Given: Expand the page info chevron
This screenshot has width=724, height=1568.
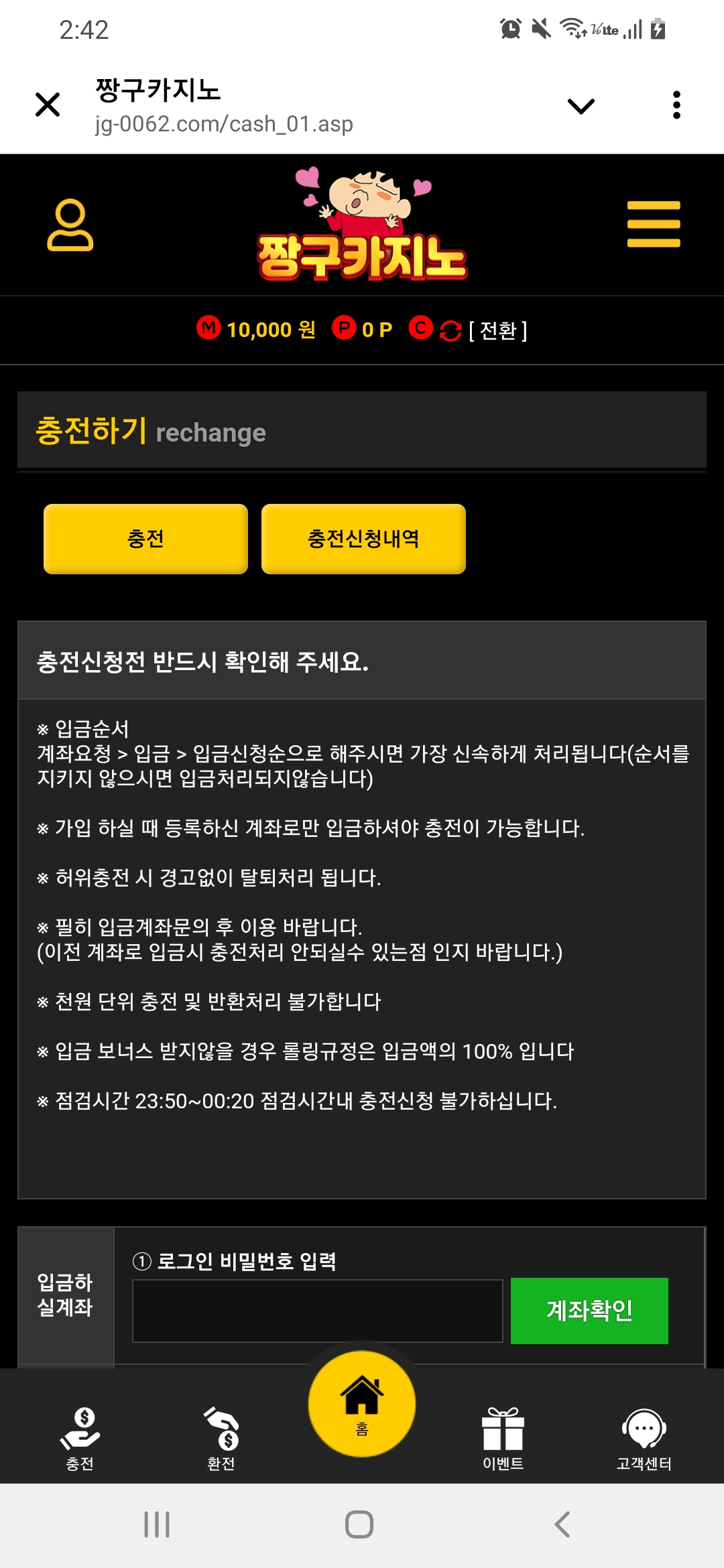Looking at the screenshot, I should pos(581,106).
